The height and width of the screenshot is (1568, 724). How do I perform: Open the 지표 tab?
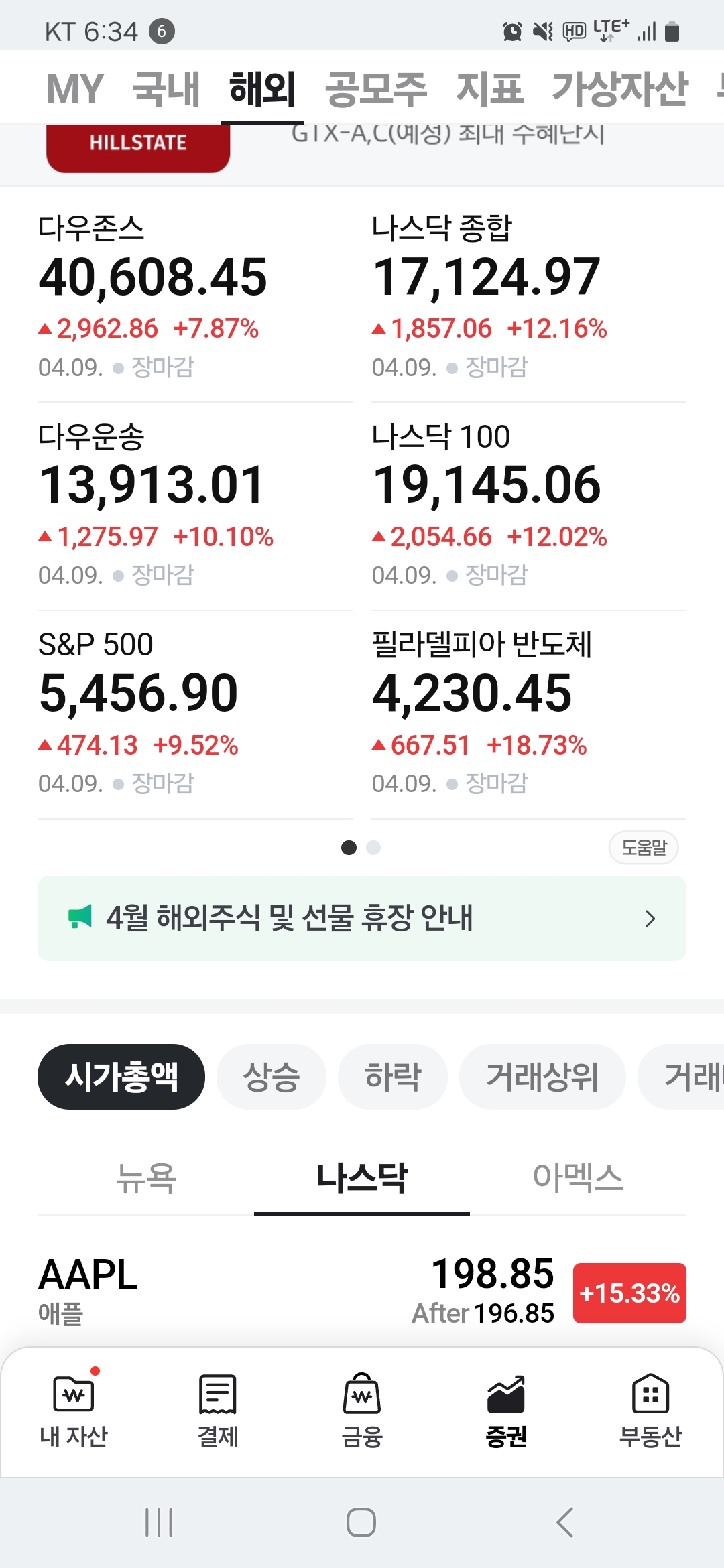tap(489, 88)
